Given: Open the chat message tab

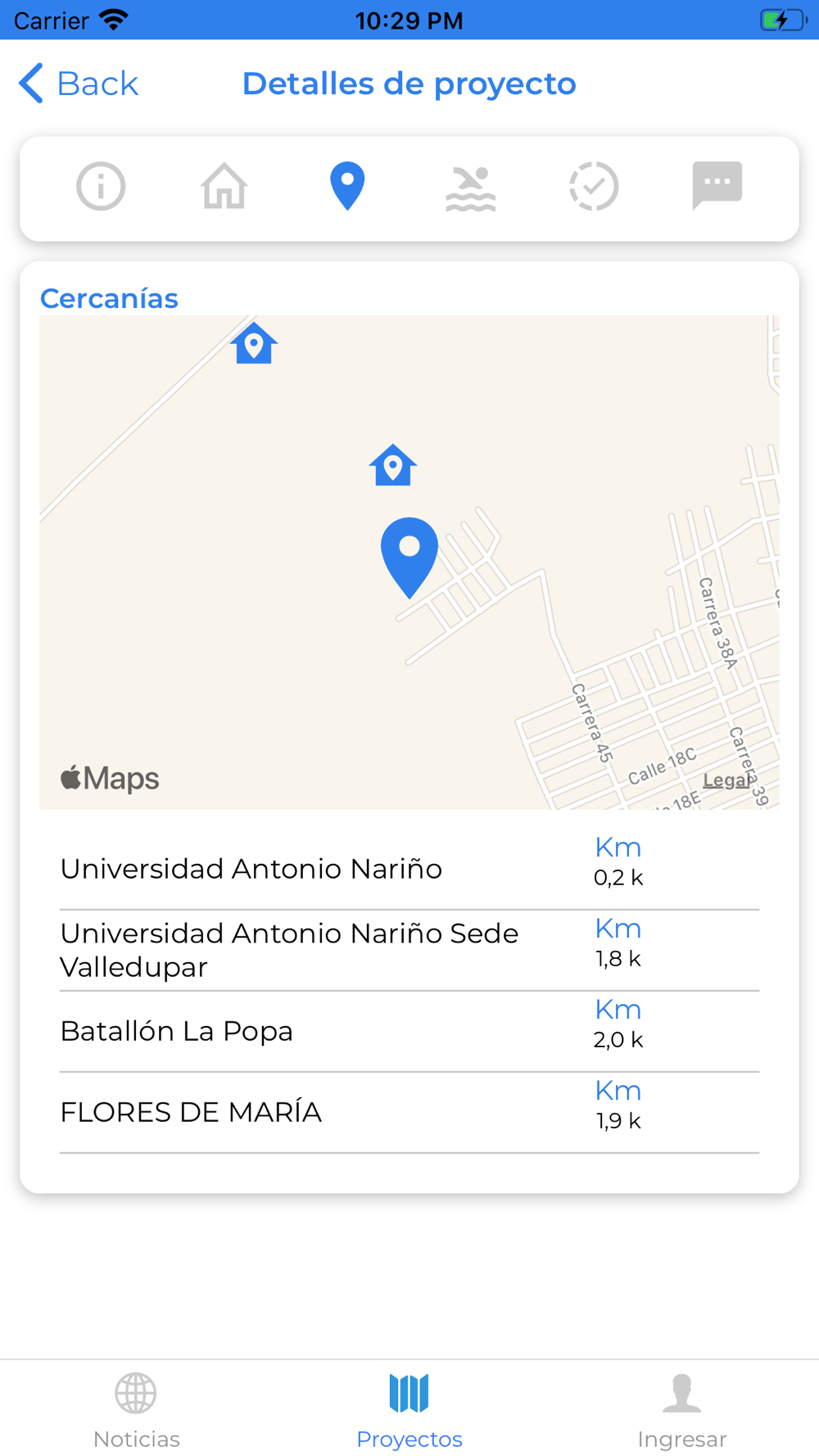Looking at the screenshot, I should point(717,186).
